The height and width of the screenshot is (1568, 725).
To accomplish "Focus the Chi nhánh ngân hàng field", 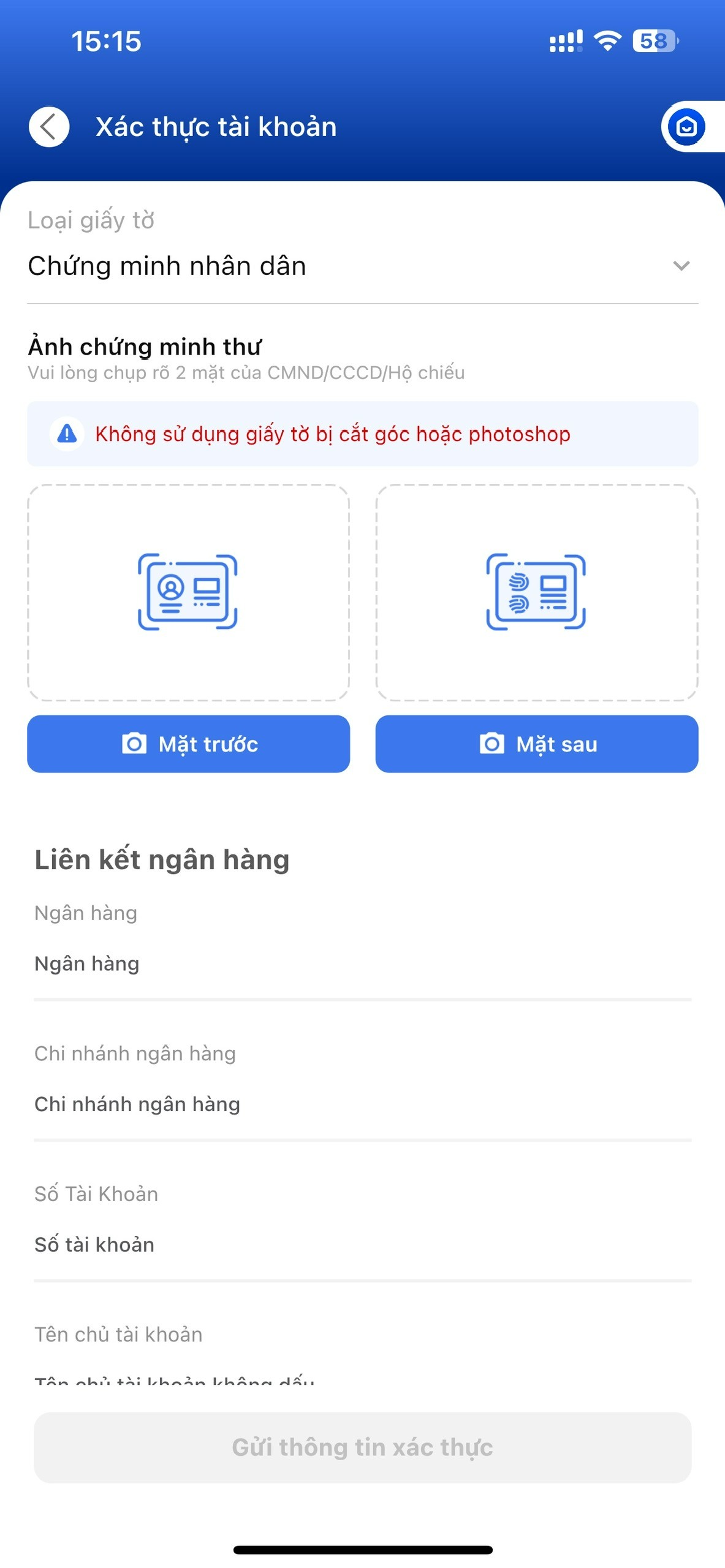I will click(x=362, y=1104).
